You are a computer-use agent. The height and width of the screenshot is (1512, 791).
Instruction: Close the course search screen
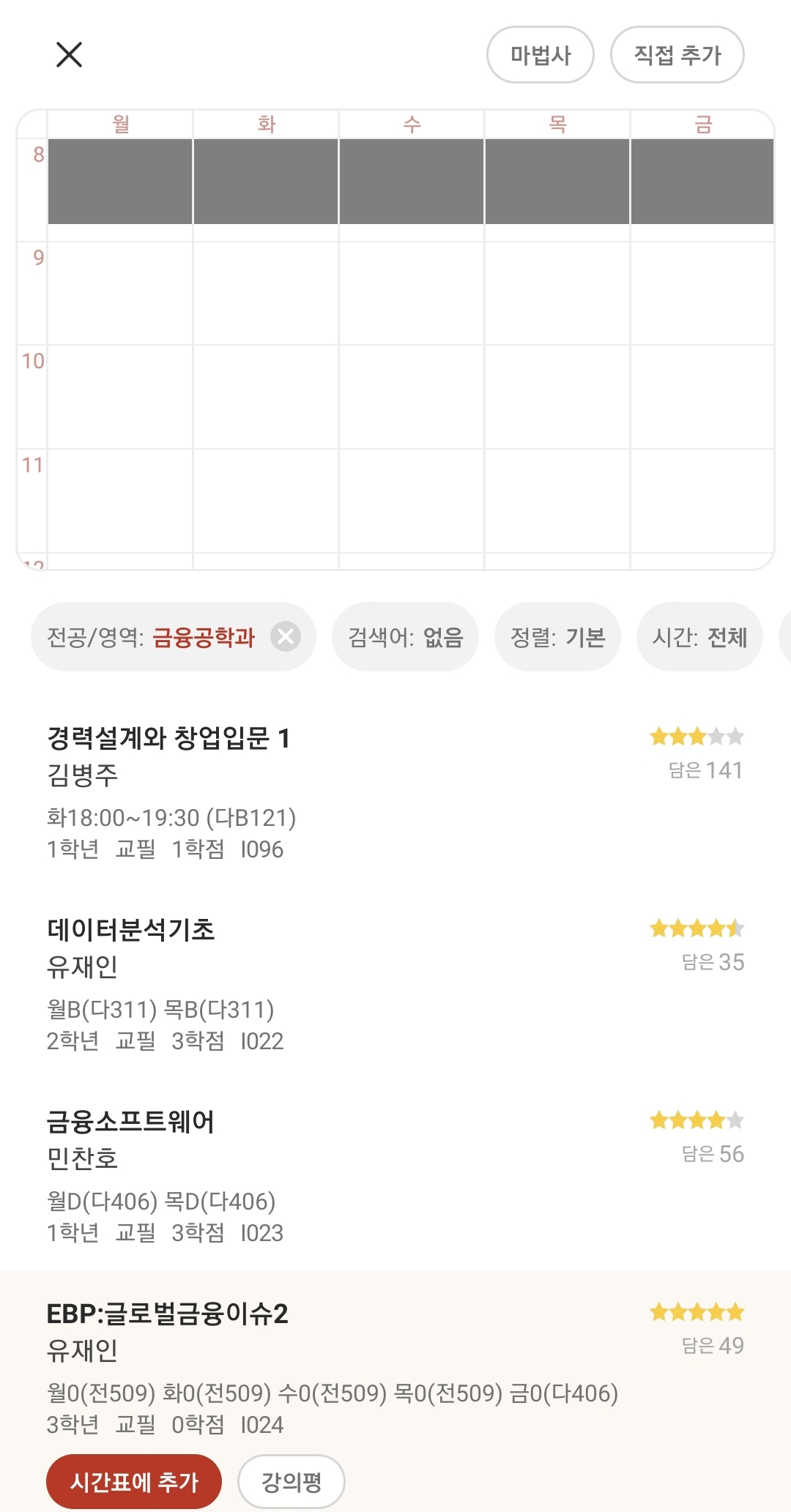(x=69, y=54)
